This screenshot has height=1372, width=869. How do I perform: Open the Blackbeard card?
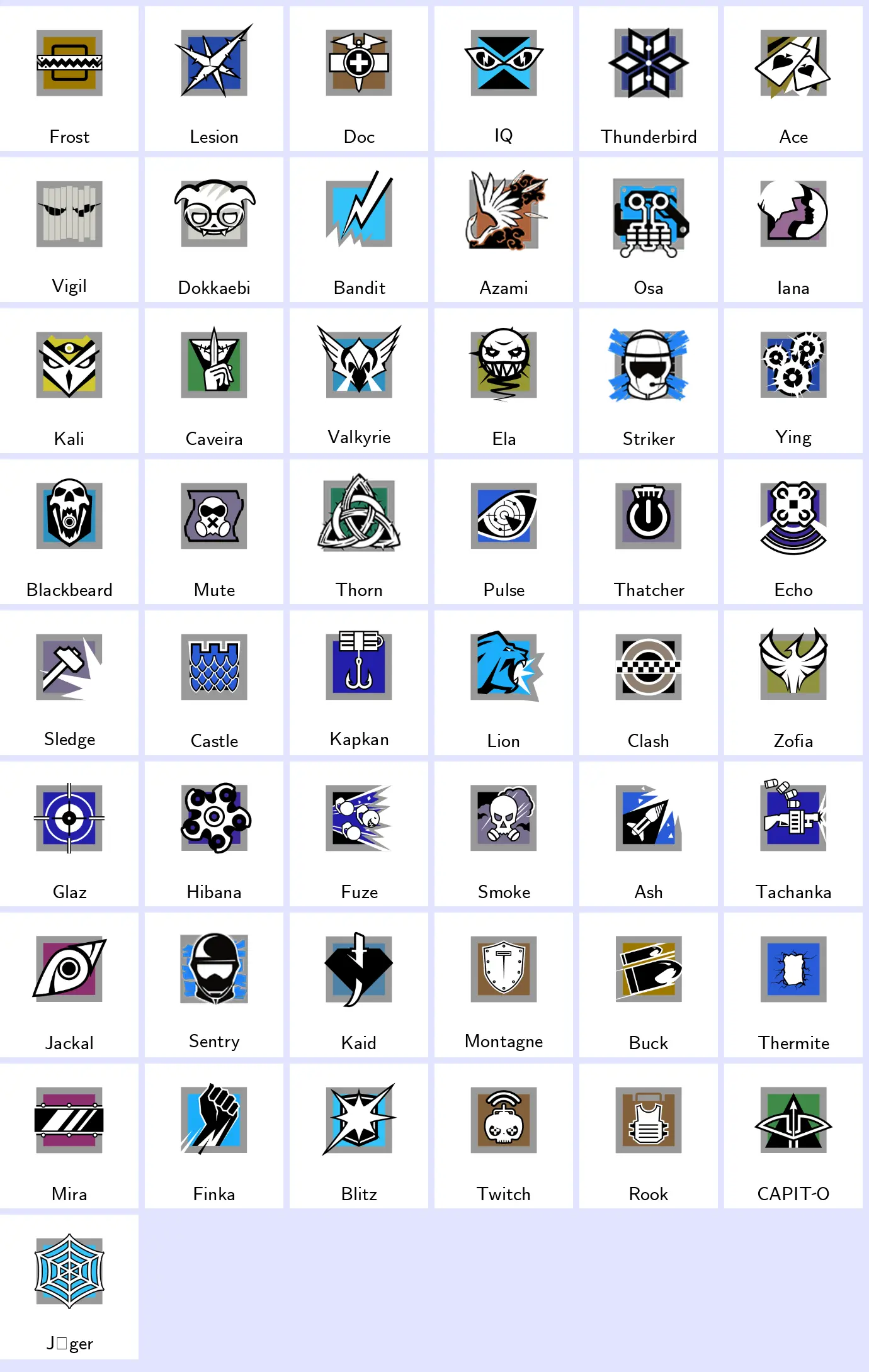click(x=69, y=532)
